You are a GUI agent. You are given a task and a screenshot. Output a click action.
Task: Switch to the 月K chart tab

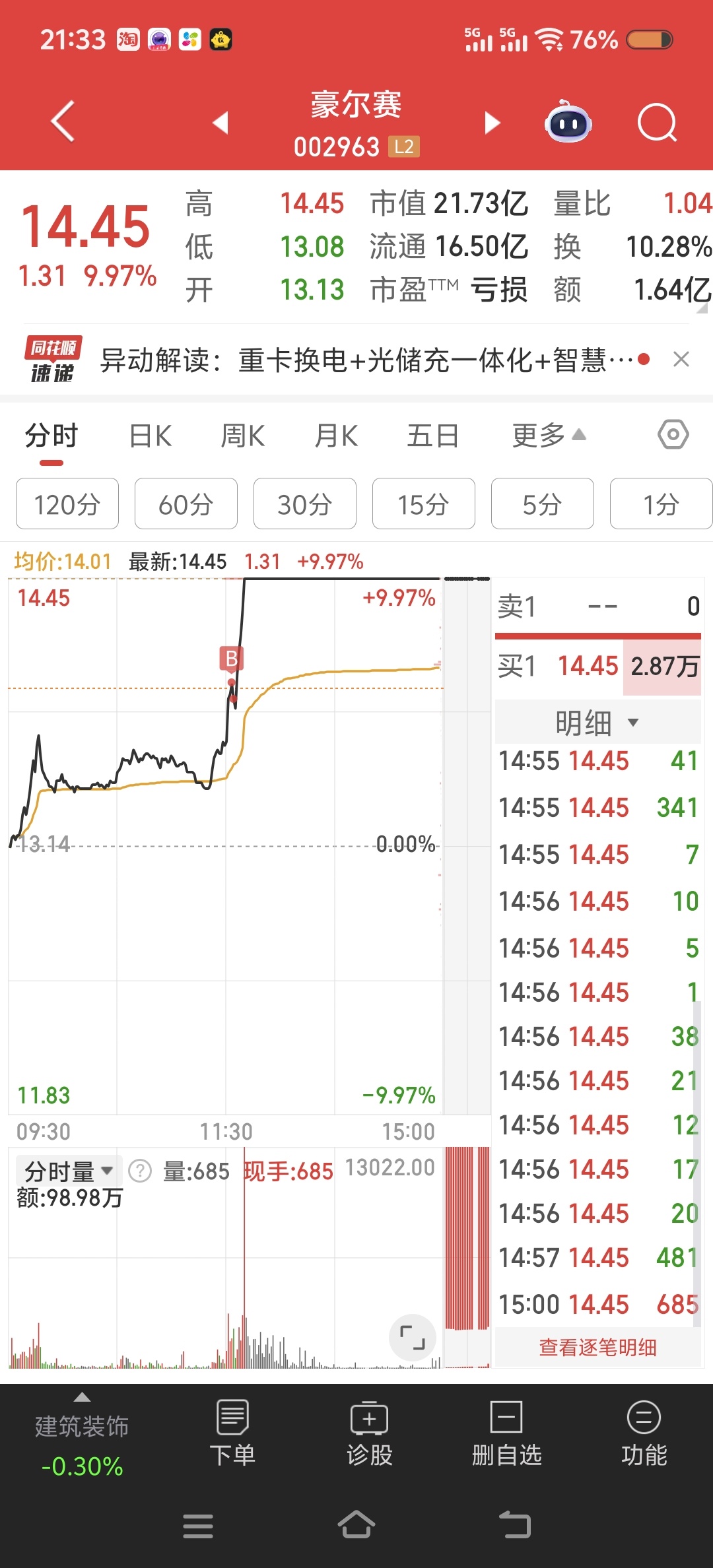click(x=336, y=436)
